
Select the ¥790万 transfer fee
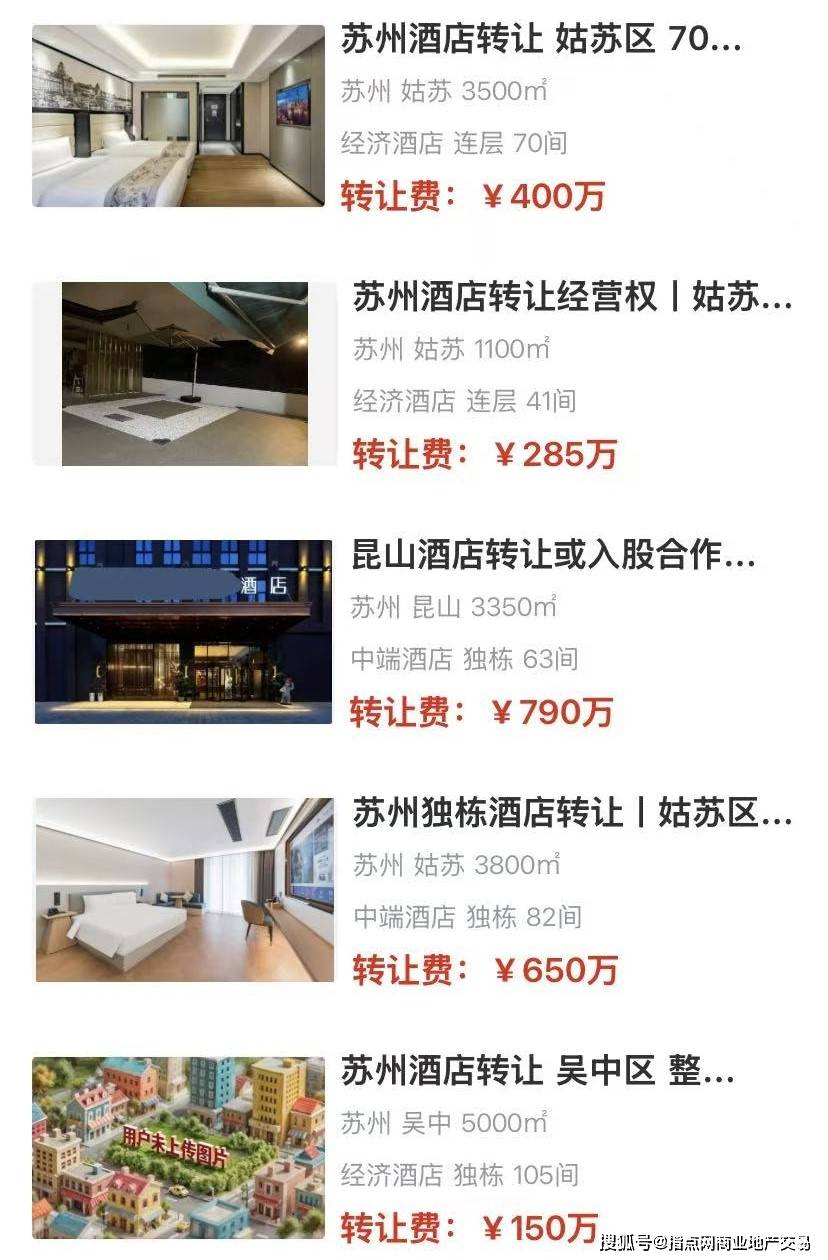pyautogui.click(x=485, y=713)
